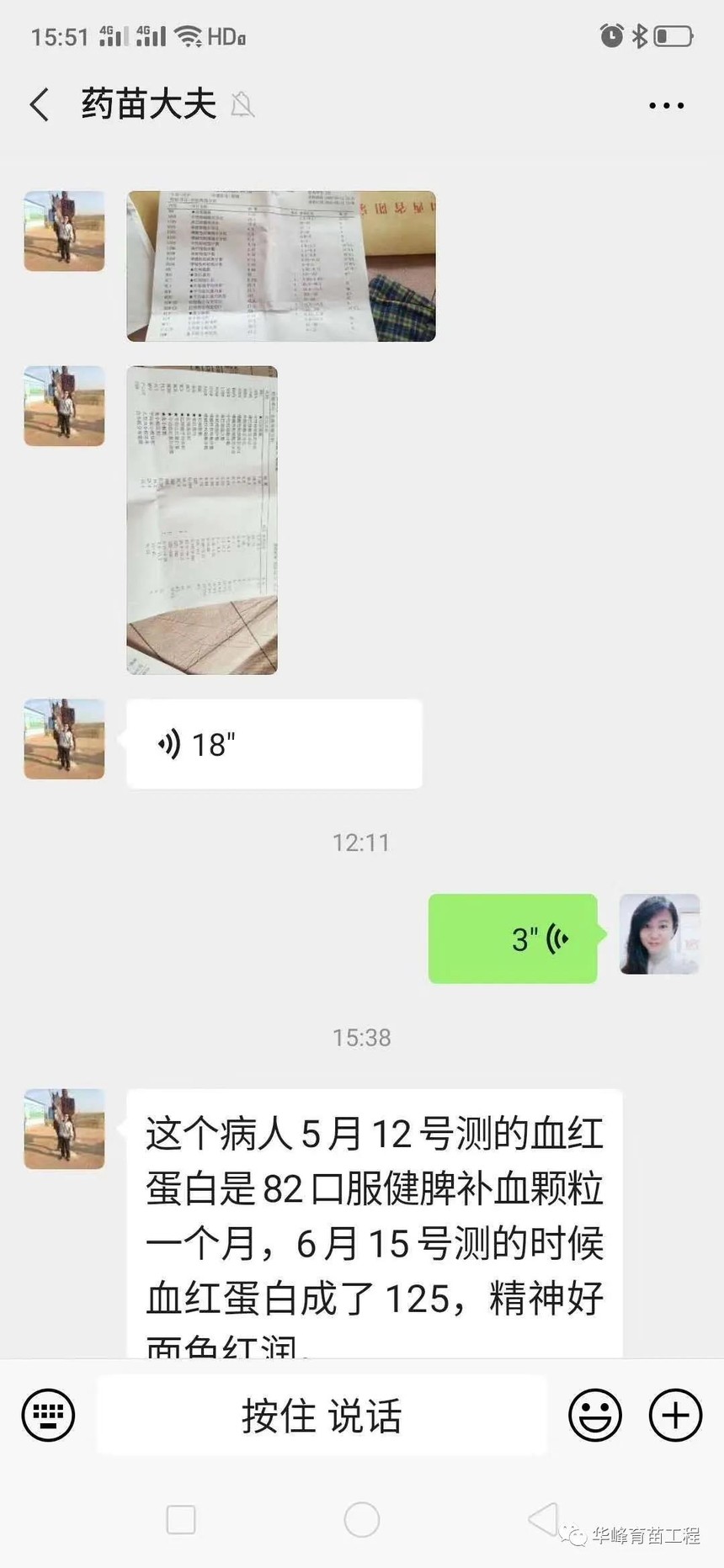
Task: Tap the Android recent apps square button
Action: (x=181, y=1518)
